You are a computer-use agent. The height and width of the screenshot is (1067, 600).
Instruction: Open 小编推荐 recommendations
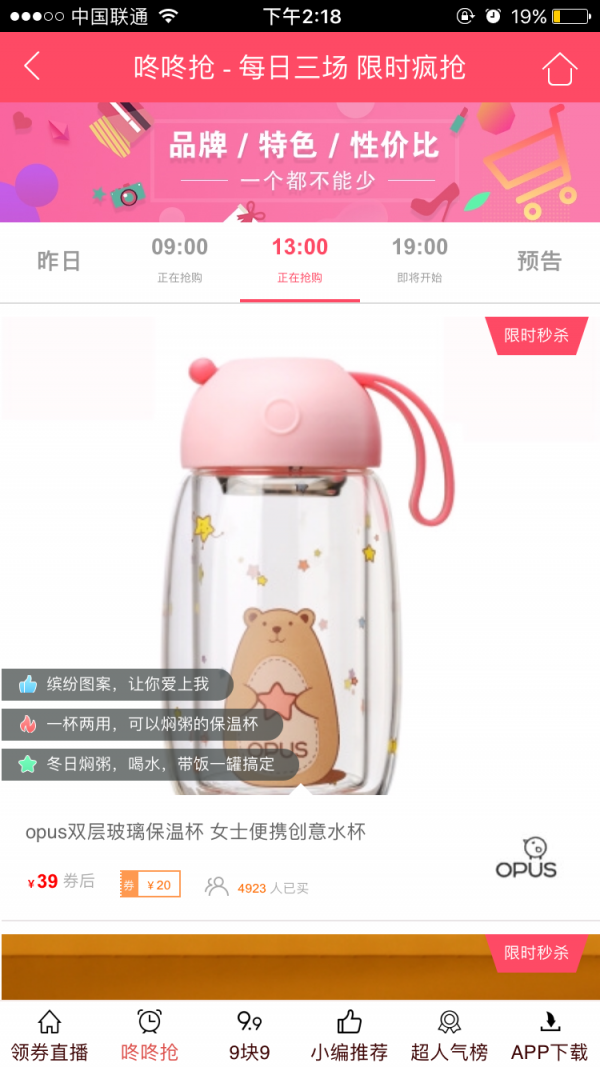pos(349,1035)
